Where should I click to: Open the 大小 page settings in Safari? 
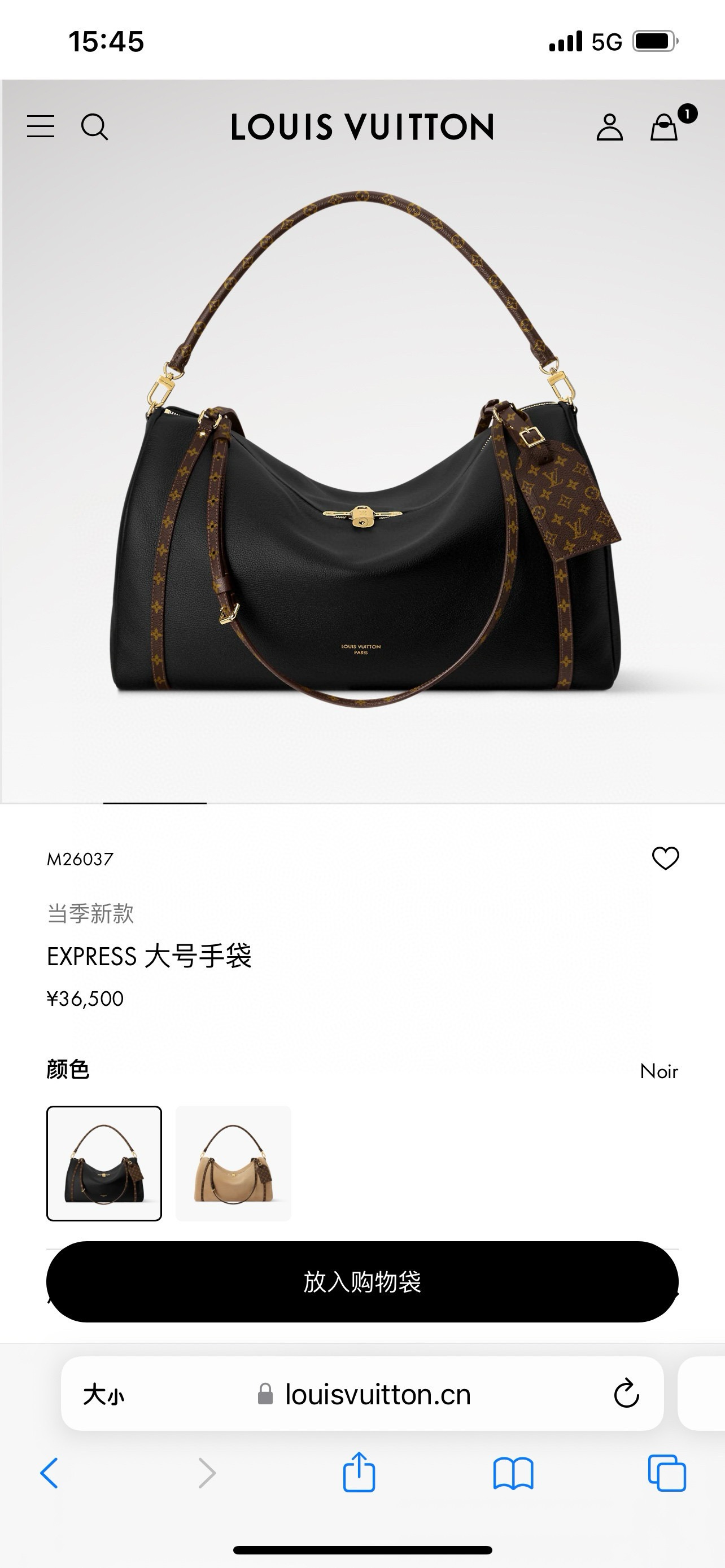pos(103,1394)
